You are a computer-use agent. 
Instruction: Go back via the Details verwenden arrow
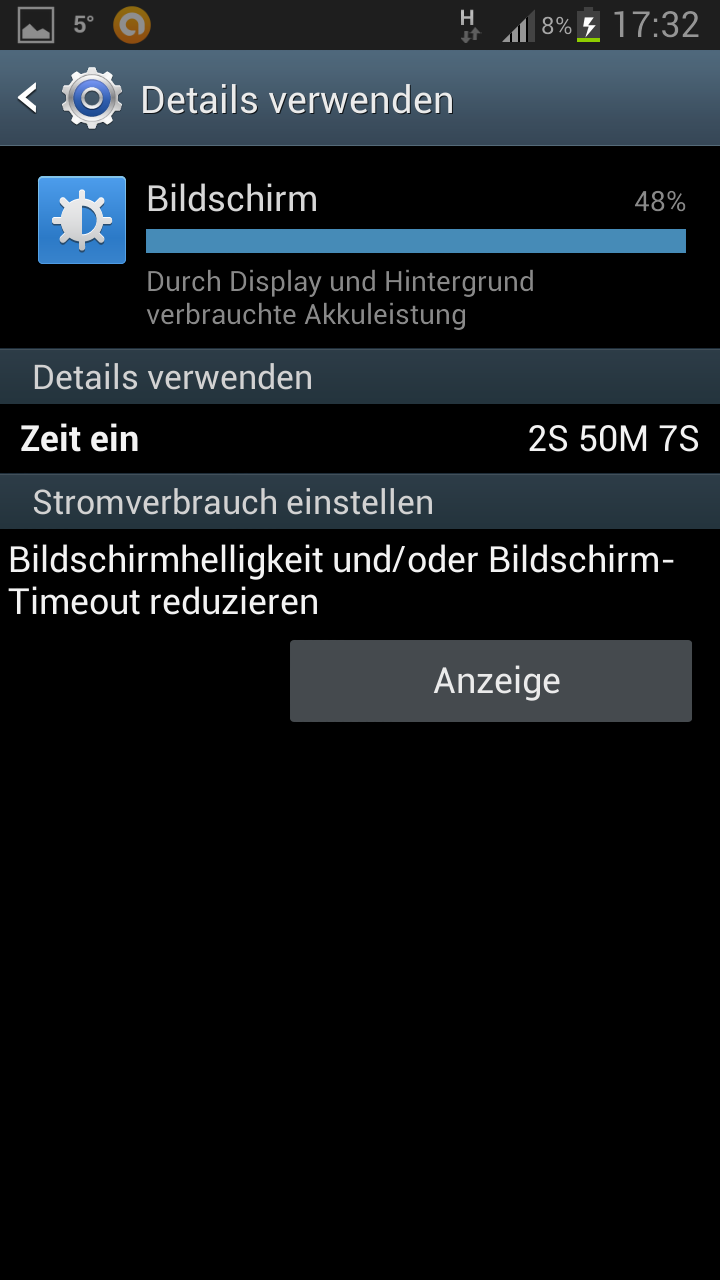point(30,98)
